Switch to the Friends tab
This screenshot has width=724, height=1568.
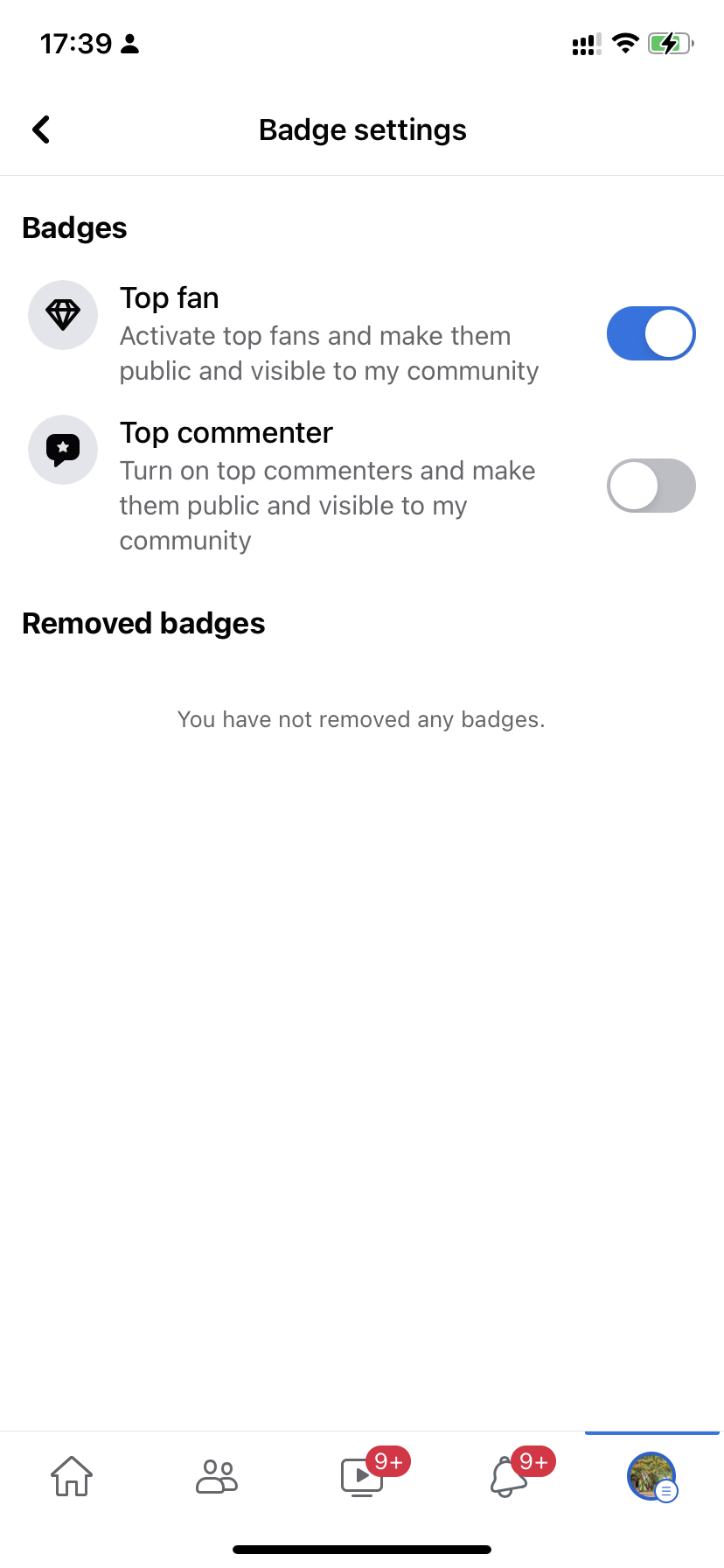(217, 1476)
